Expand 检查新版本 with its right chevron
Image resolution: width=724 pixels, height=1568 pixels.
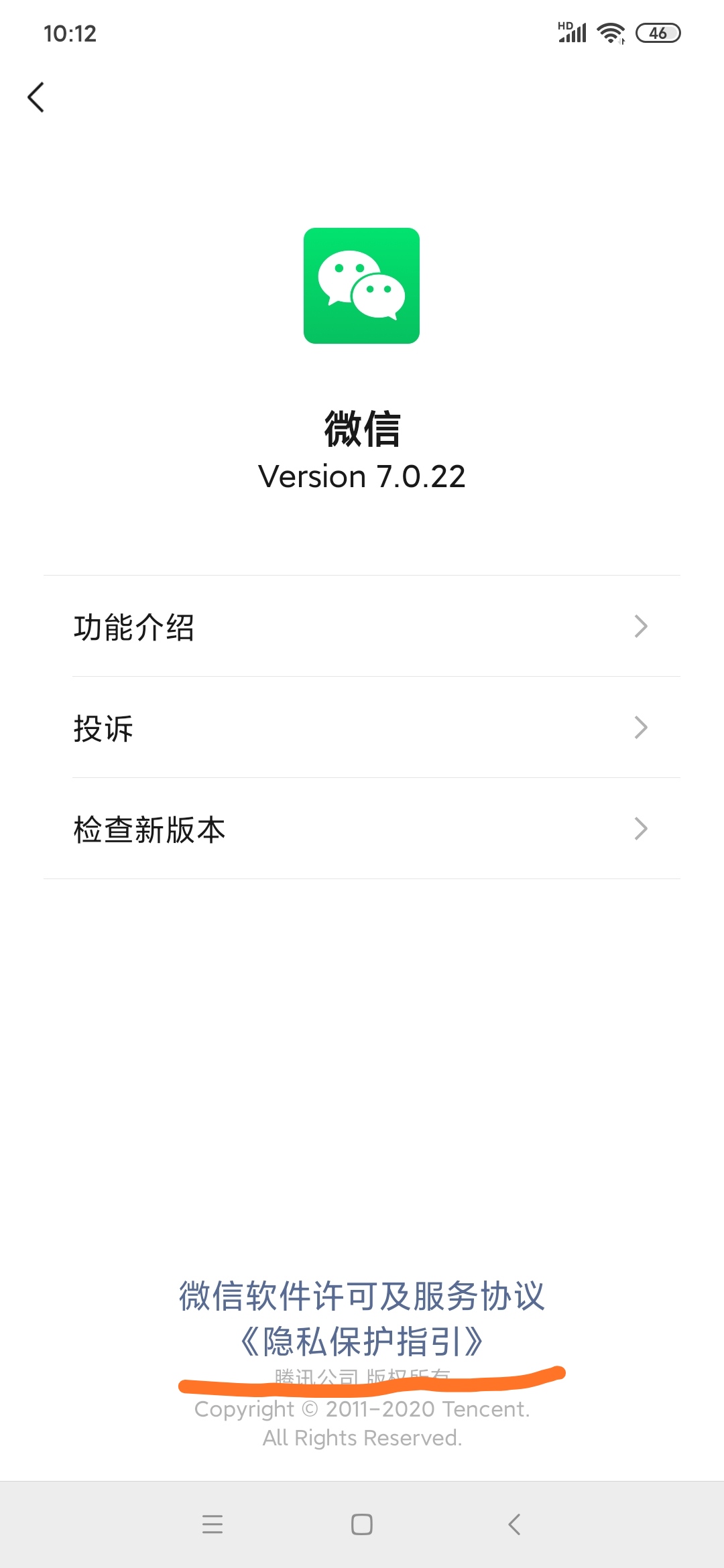coord(640,829)
